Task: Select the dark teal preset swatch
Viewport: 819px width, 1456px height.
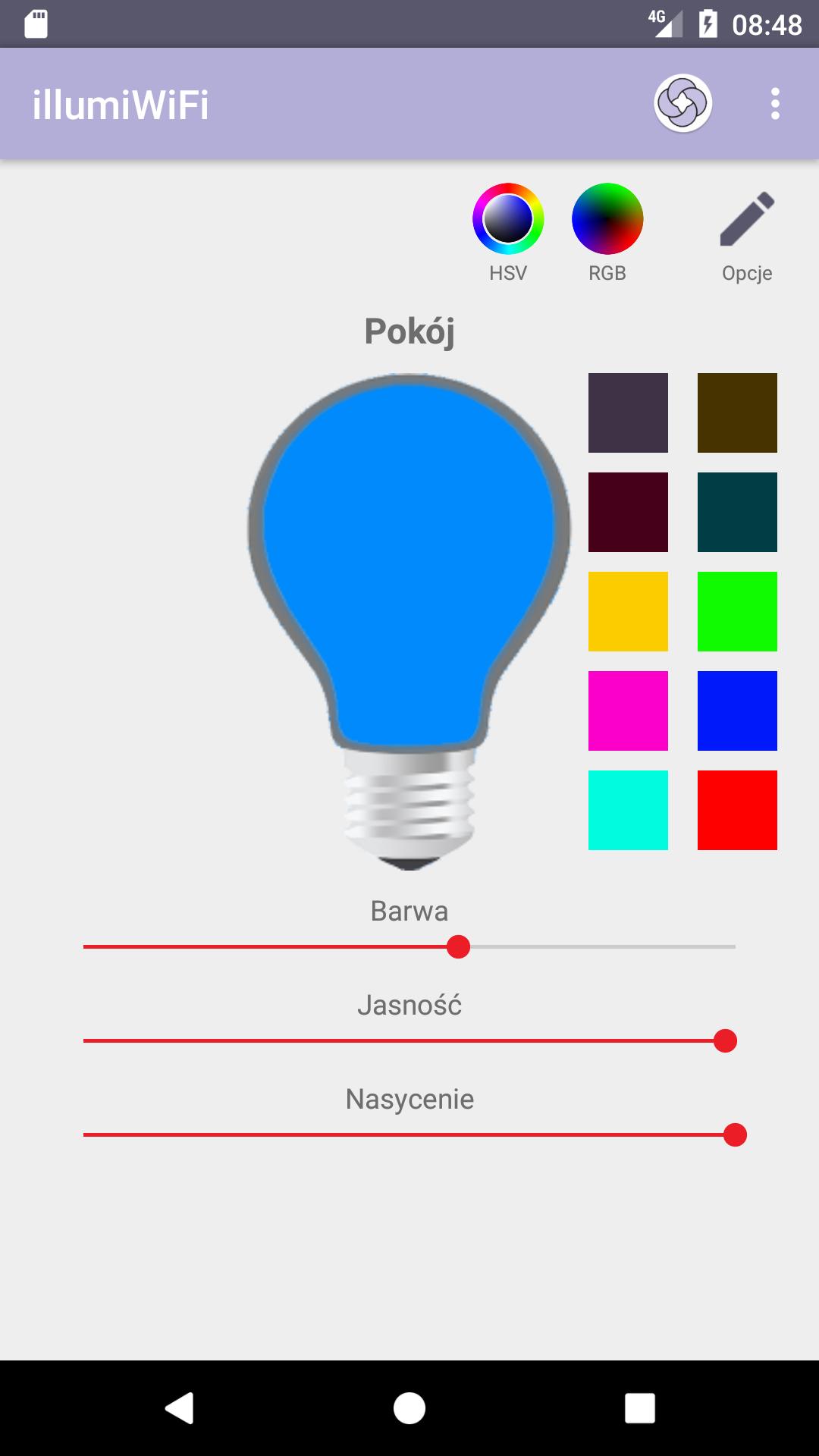Action: pyautogui.click(x=737, y=513)
